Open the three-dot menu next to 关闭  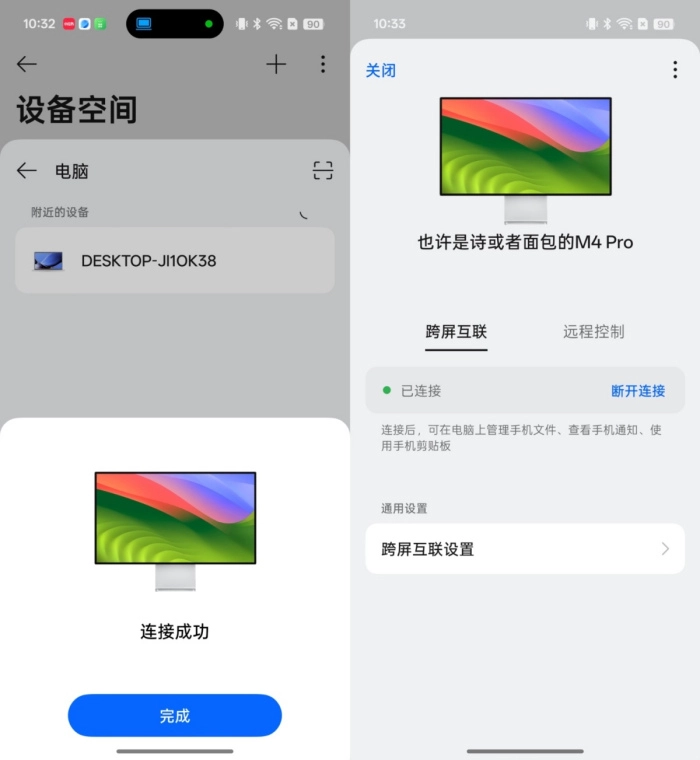click(675, 70)
